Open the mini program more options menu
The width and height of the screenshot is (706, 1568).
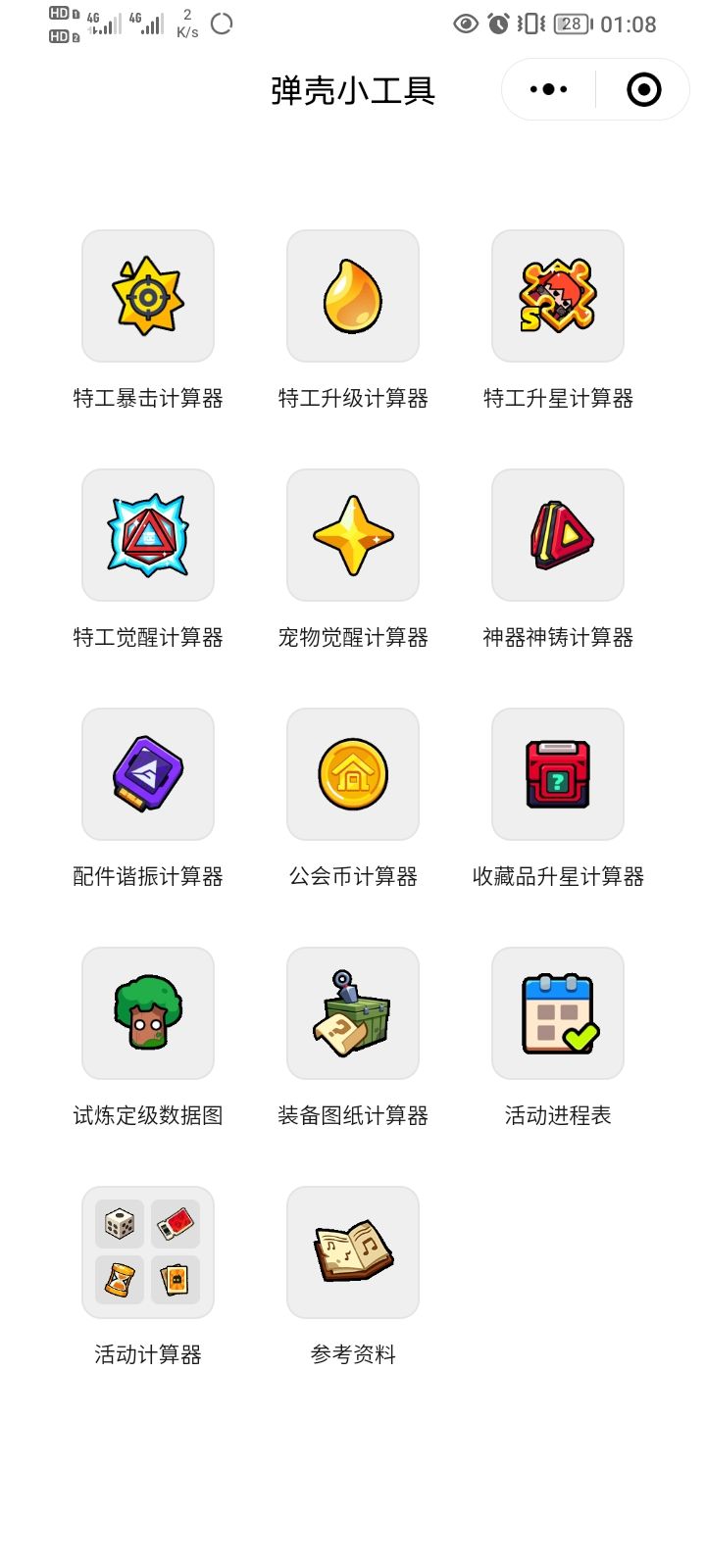pos(548,90)
